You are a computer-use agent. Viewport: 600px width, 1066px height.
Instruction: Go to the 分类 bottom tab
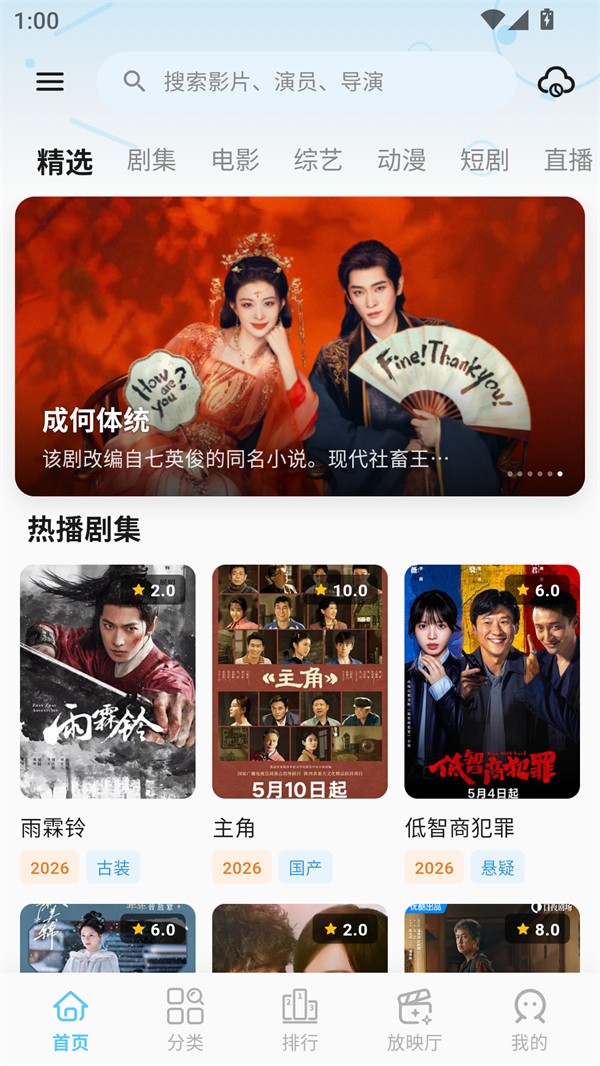186,1019
